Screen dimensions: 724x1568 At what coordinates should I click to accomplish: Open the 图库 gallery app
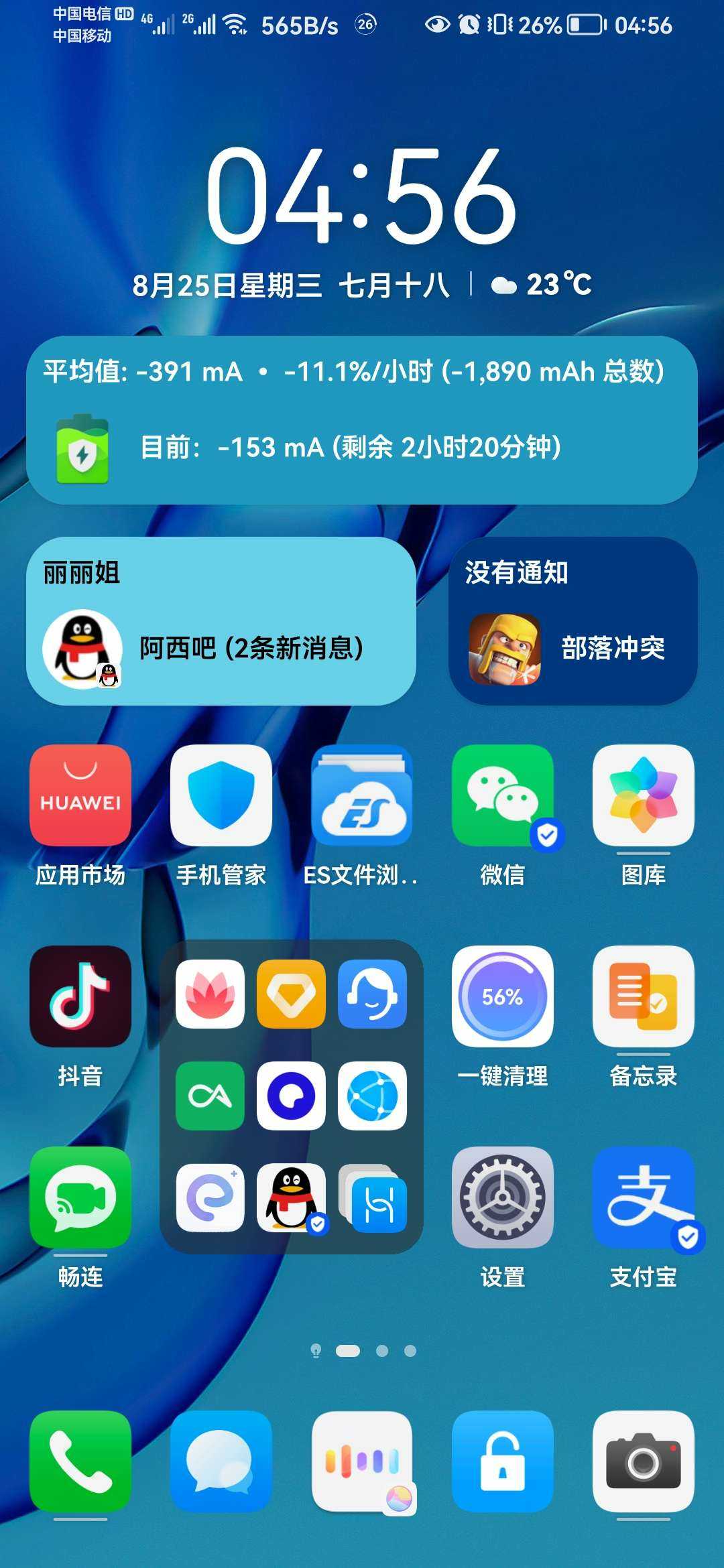coord(644,795)
